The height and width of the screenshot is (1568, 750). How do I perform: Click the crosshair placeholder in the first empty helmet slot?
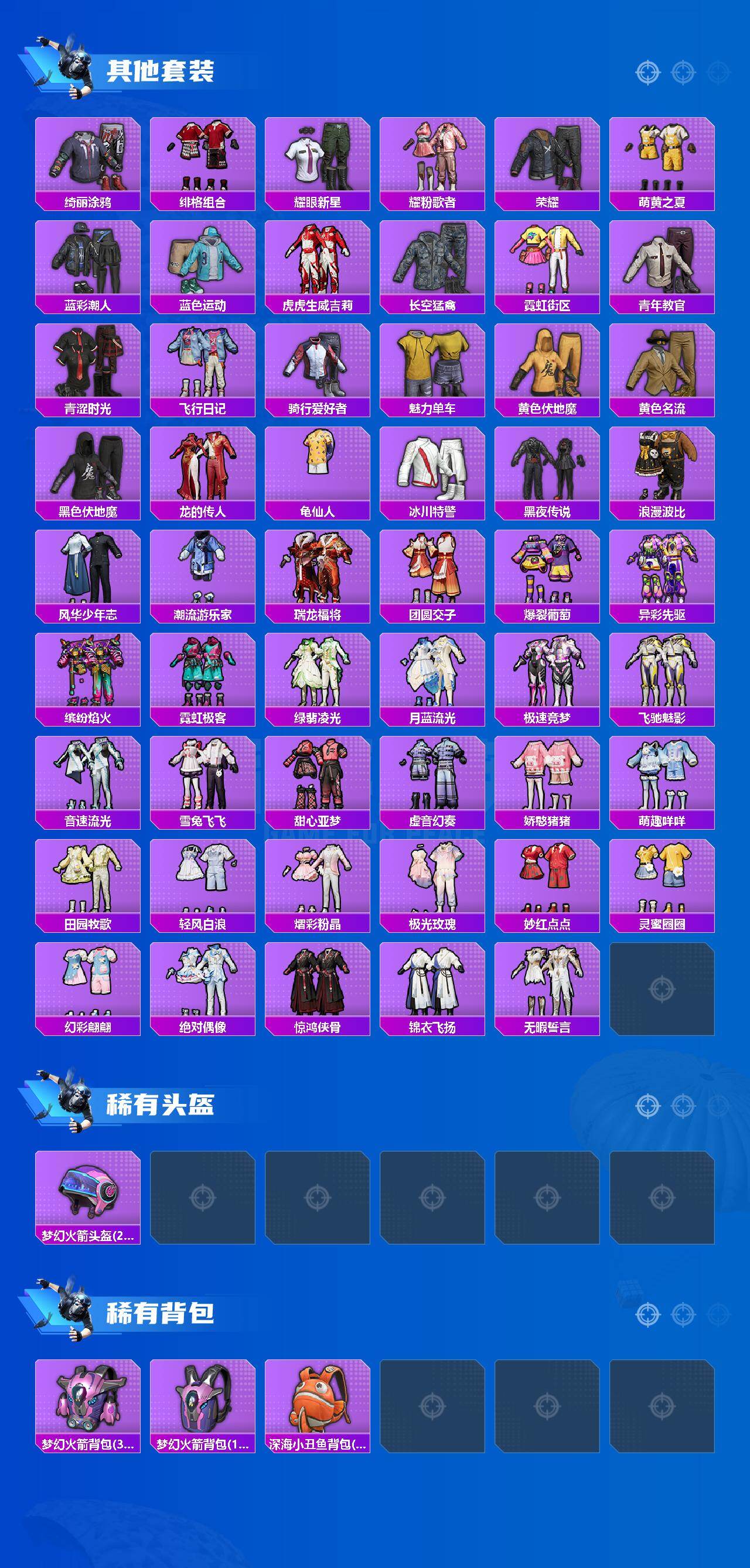pyautogui.click(x=204, y=1198)
